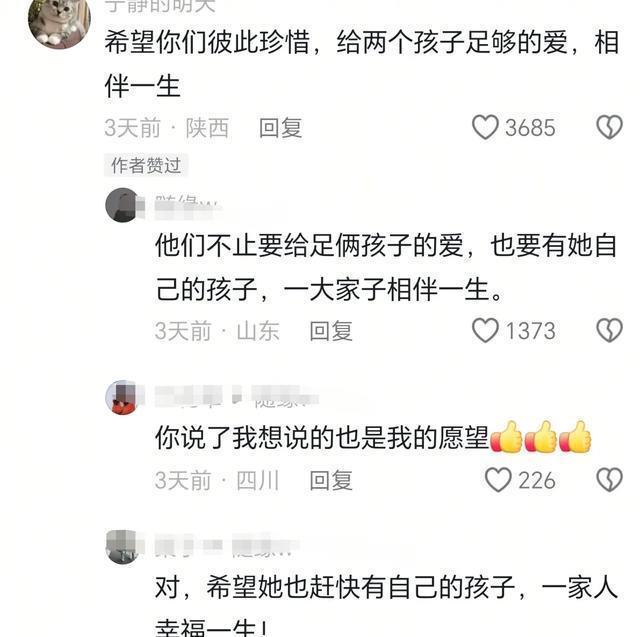This screenshot has width=640, height=637.
Task: Open avatar of the 山东 commenter
Action: [122, 205]
